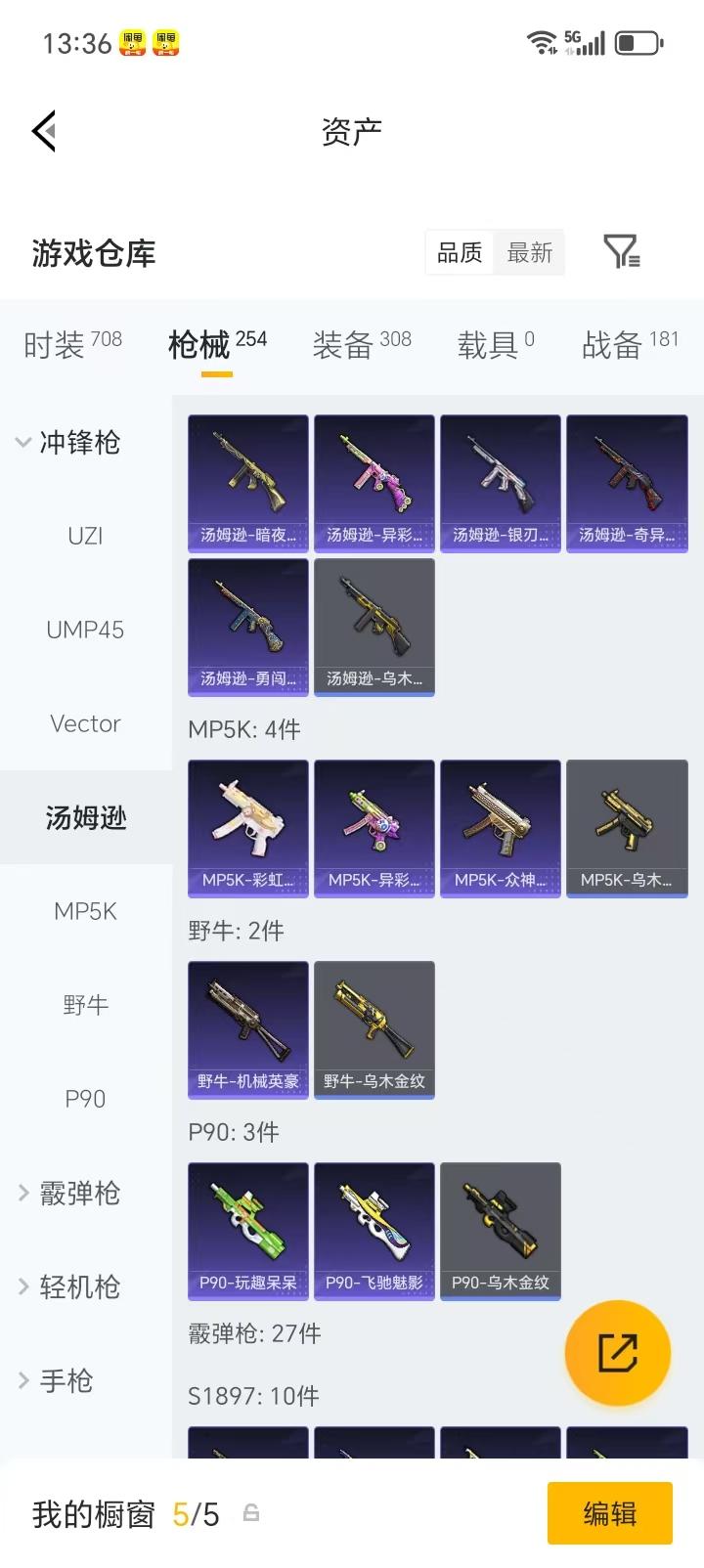
Task: Select the 野牛-乌木金纹 weapon skin
Action: click(x=374, y=1029)
